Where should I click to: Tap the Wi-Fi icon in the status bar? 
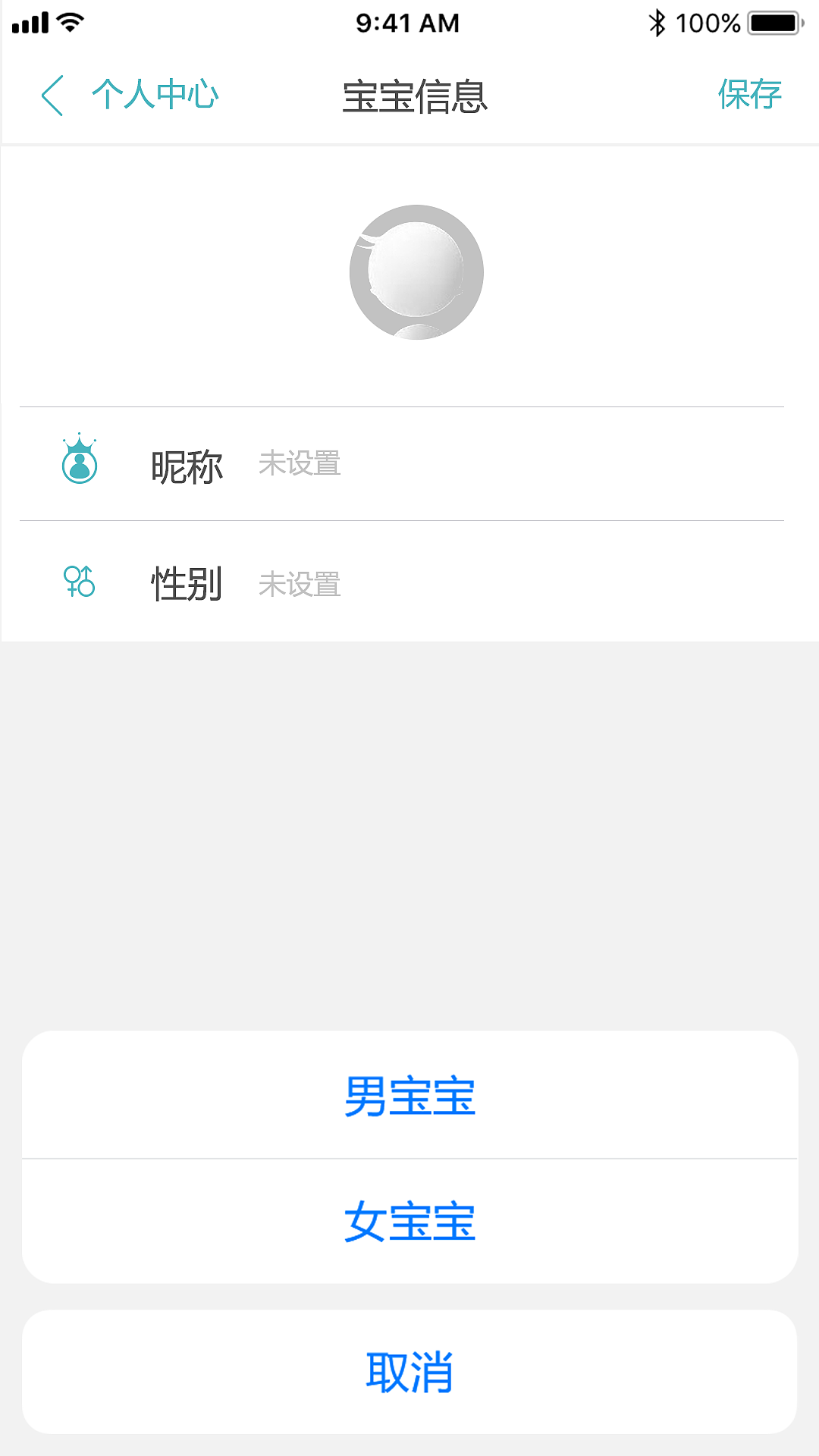(71, 22)
